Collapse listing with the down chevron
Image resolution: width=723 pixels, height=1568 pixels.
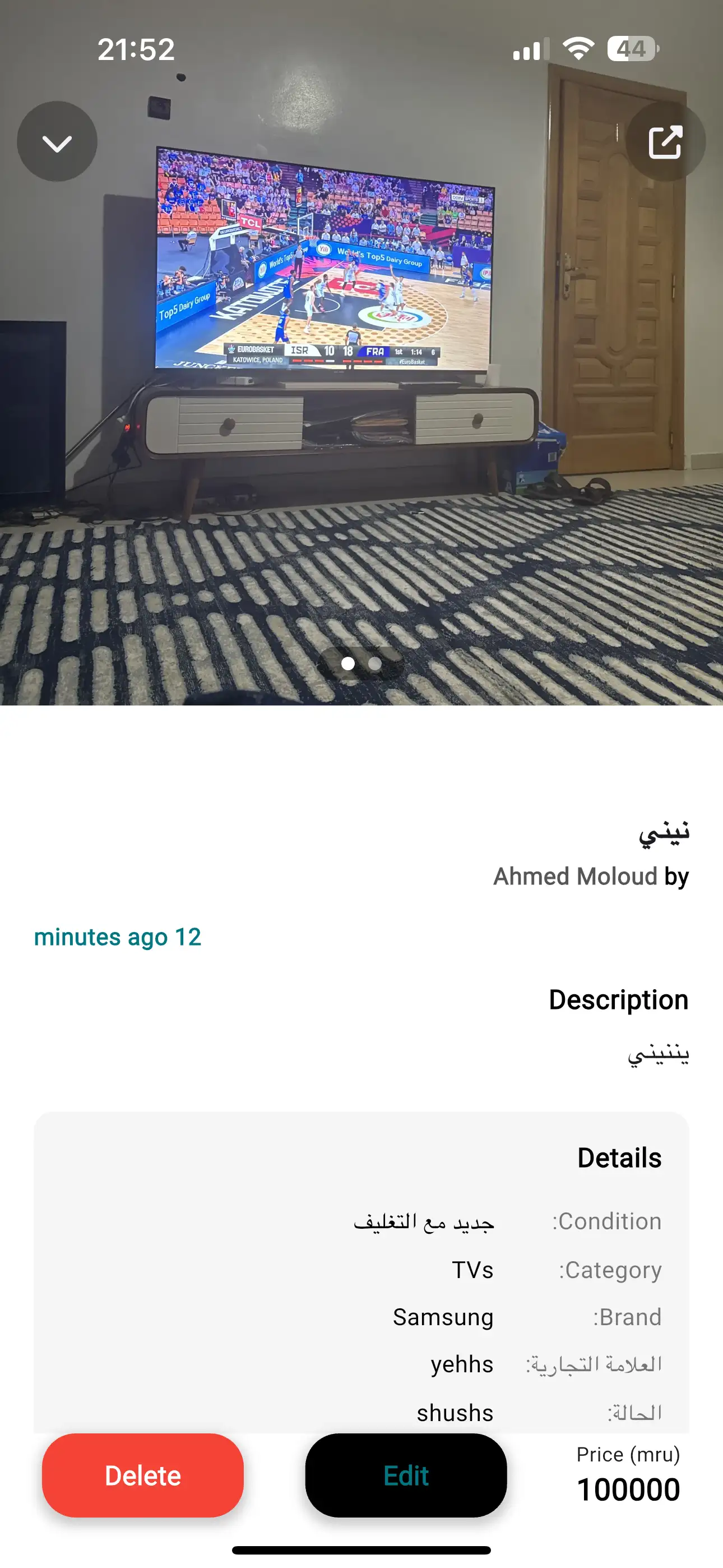57,142
